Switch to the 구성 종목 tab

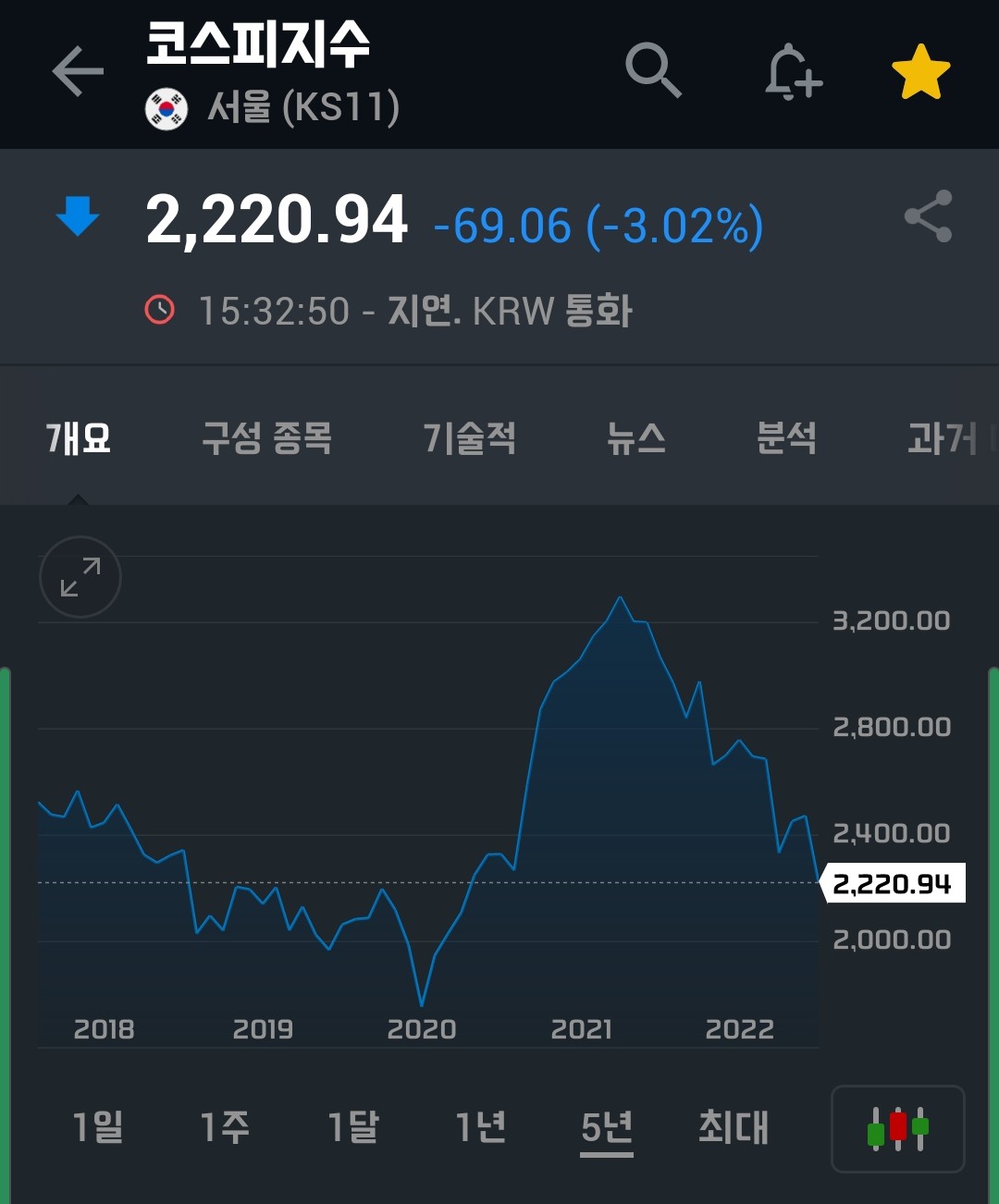click(x=266, y=437)
